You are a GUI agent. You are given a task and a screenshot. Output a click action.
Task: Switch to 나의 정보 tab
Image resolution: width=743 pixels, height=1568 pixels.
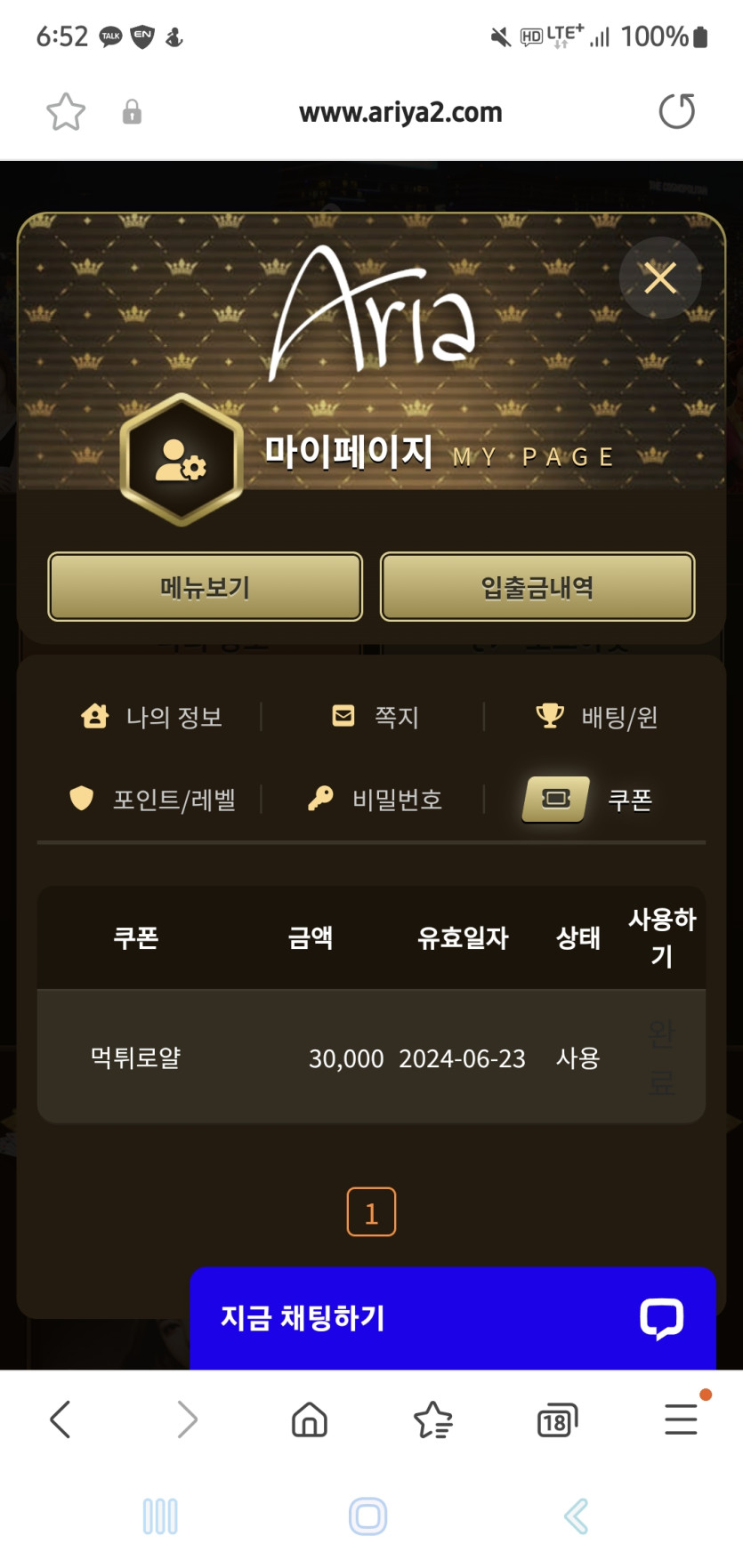coord(152,717)
